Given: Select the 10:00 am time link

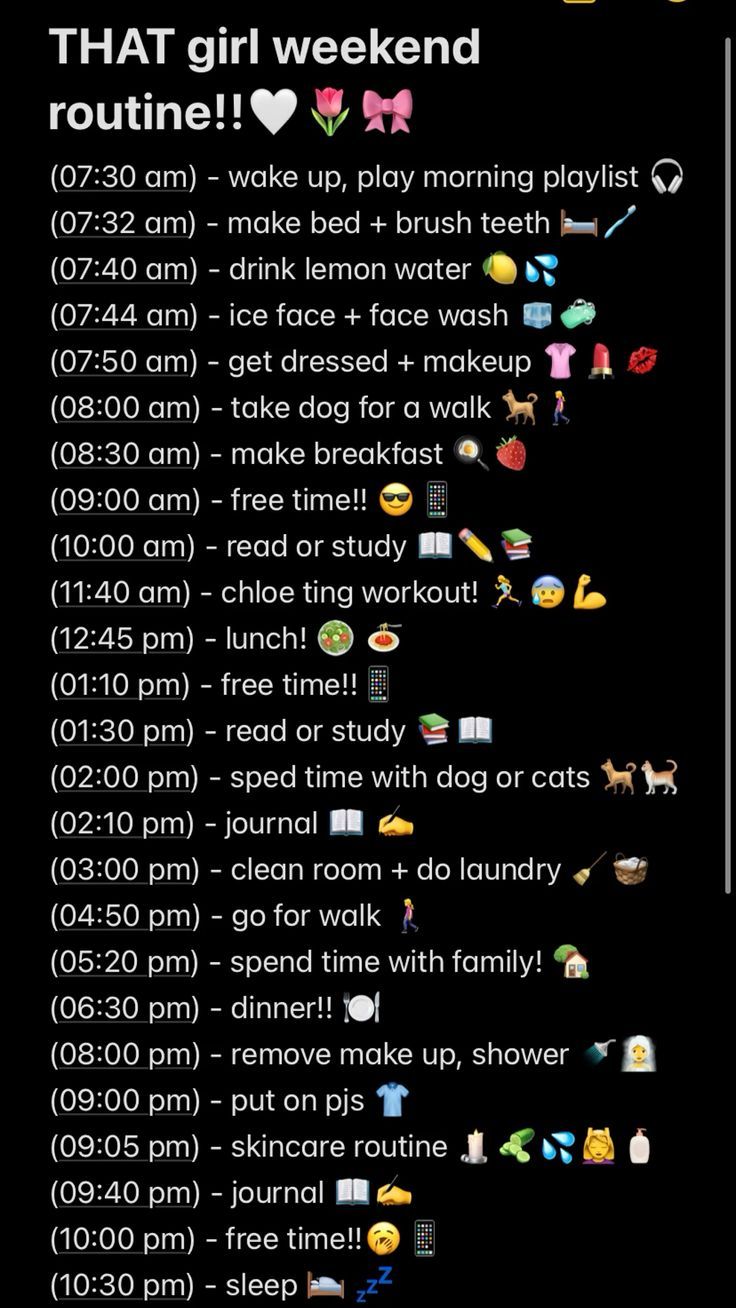Looking at the screenshot, I should (x=124, y=546).
